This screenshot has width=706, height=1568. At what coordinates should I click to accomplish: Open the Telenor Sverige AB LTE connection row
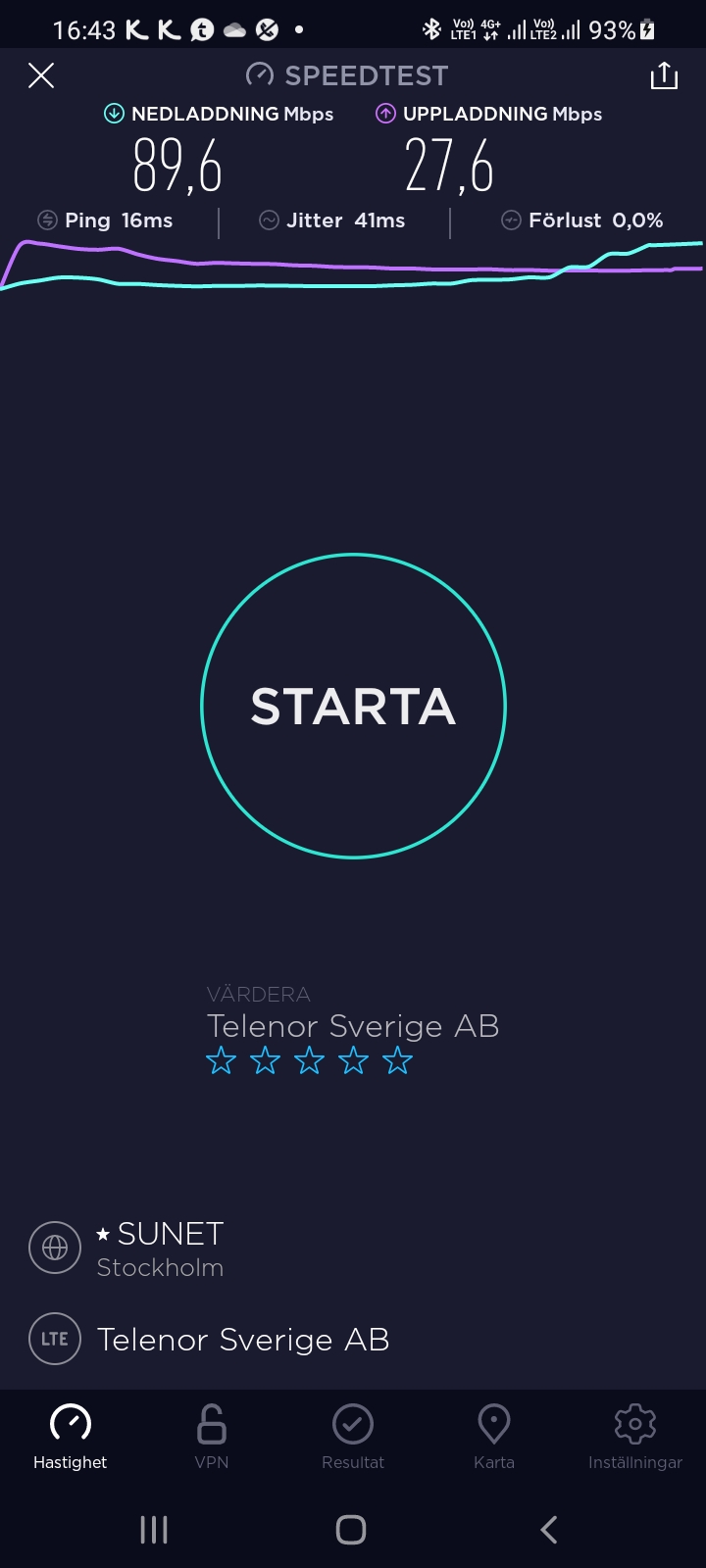pos(242,1340)
